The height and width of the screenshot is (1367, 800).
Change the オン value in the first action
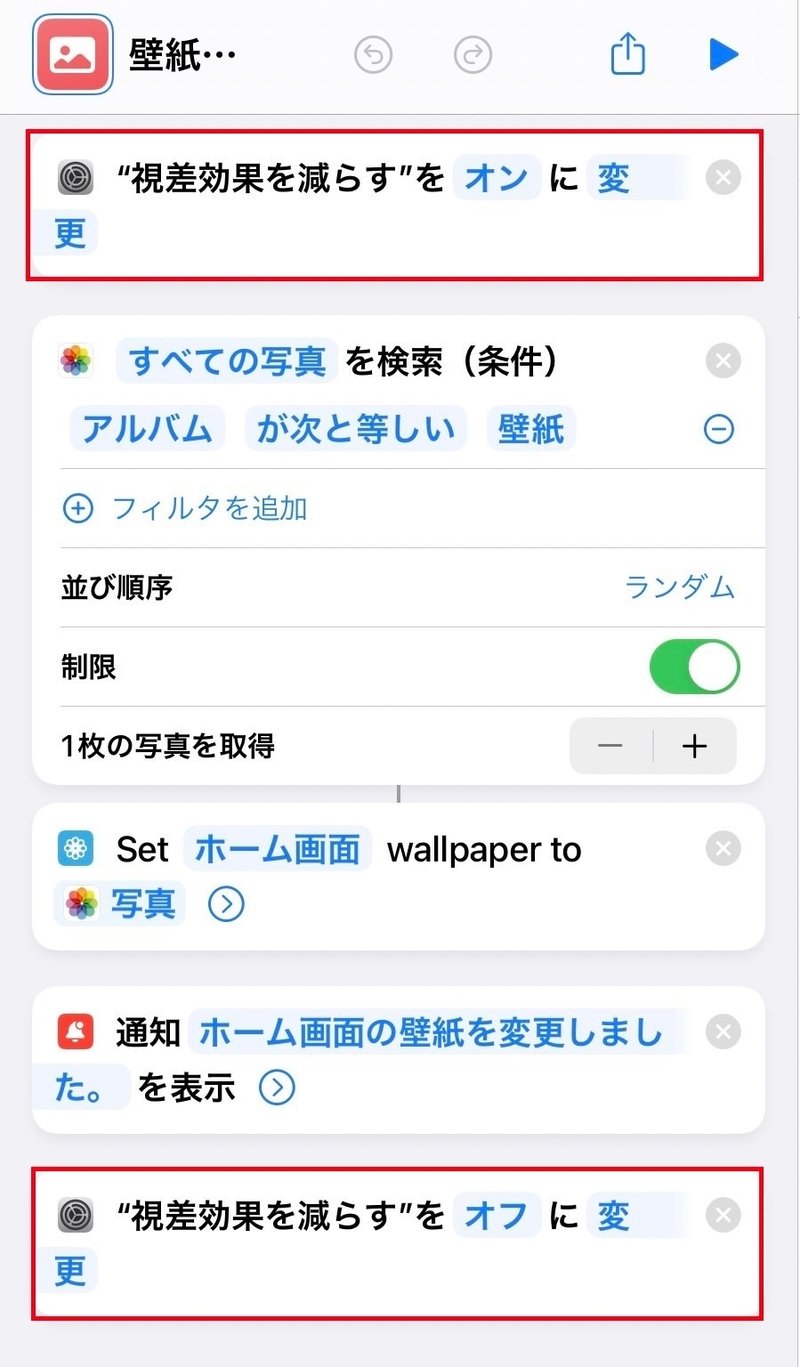(x=497, y=179)
